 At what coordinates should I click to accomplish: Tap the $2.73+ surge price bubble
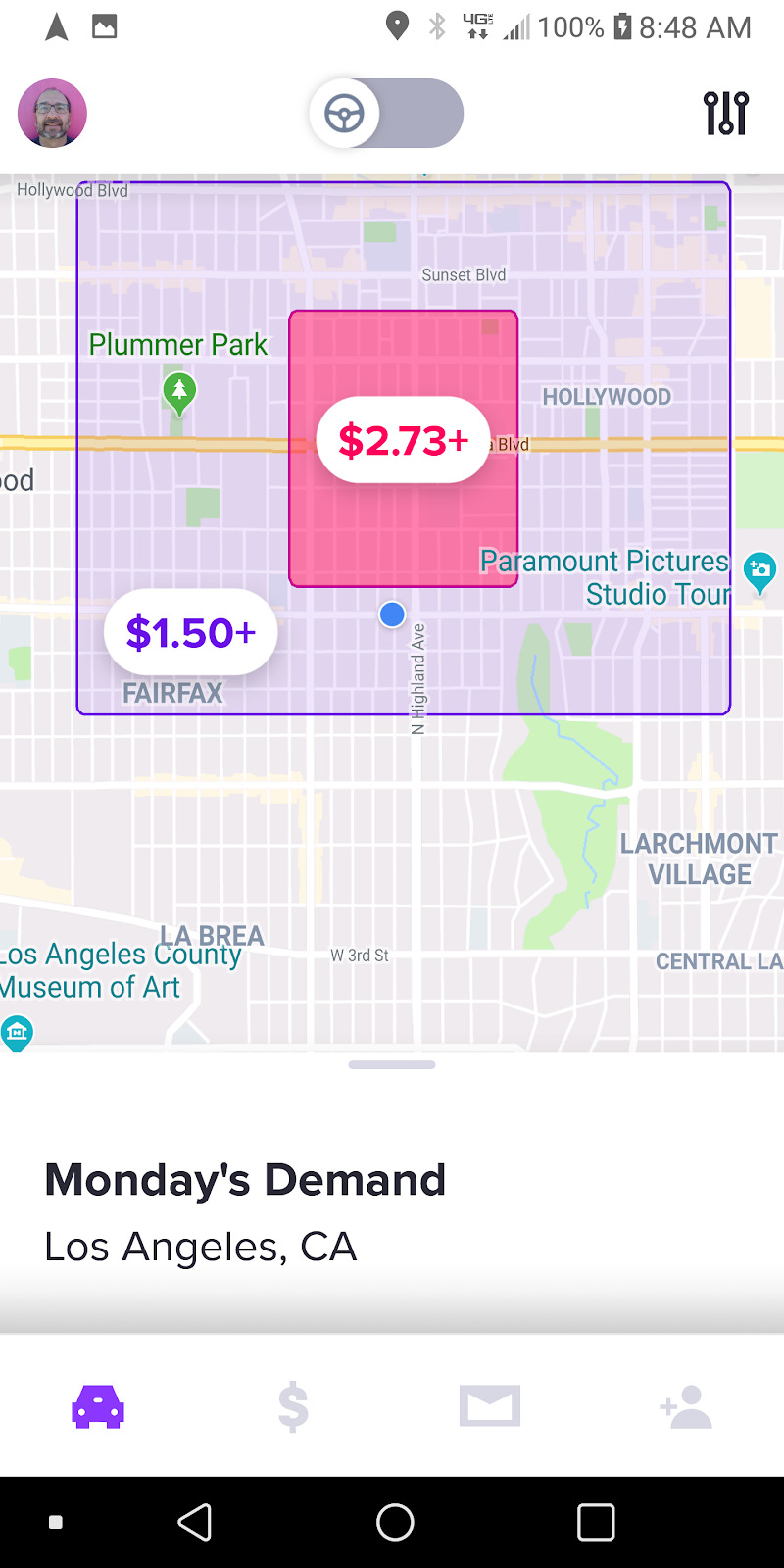point(403,440)
